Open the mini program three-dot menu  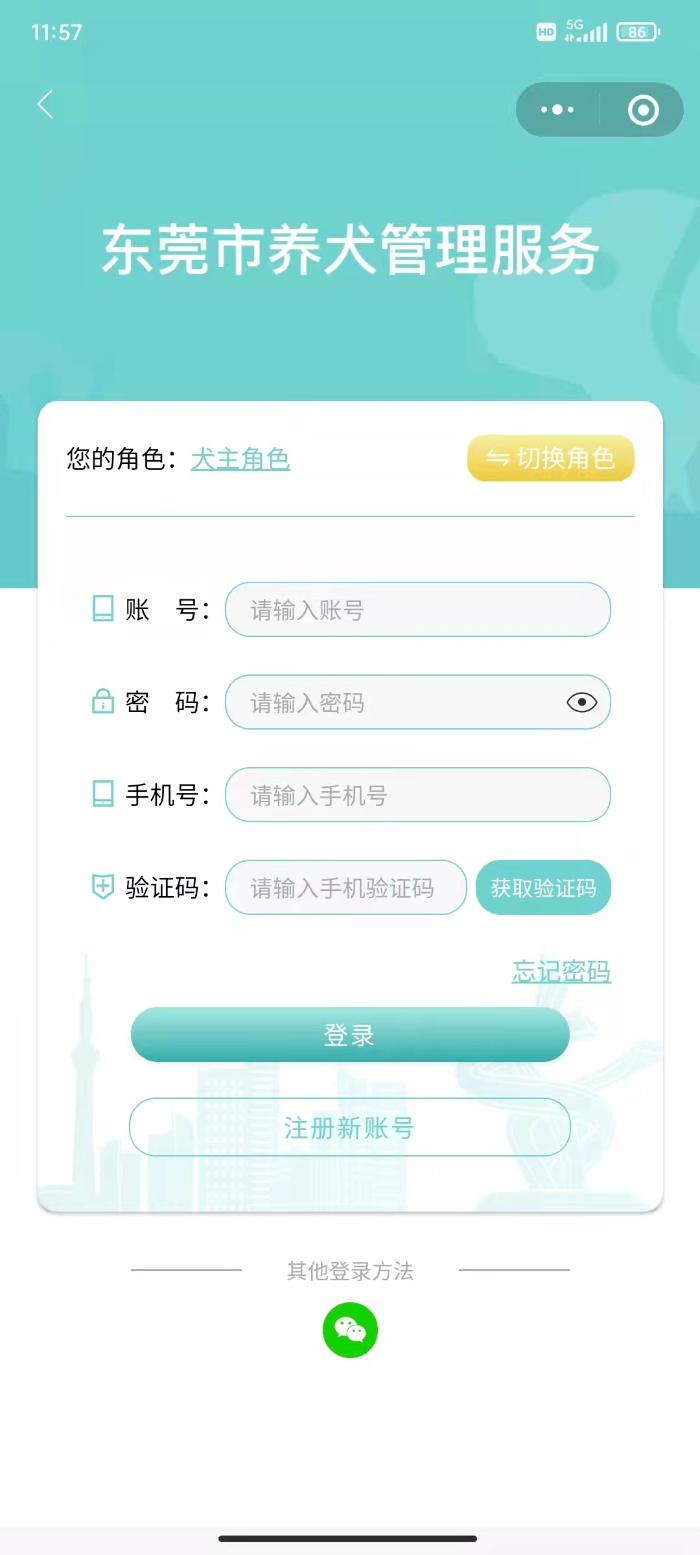tap(557, 109)
